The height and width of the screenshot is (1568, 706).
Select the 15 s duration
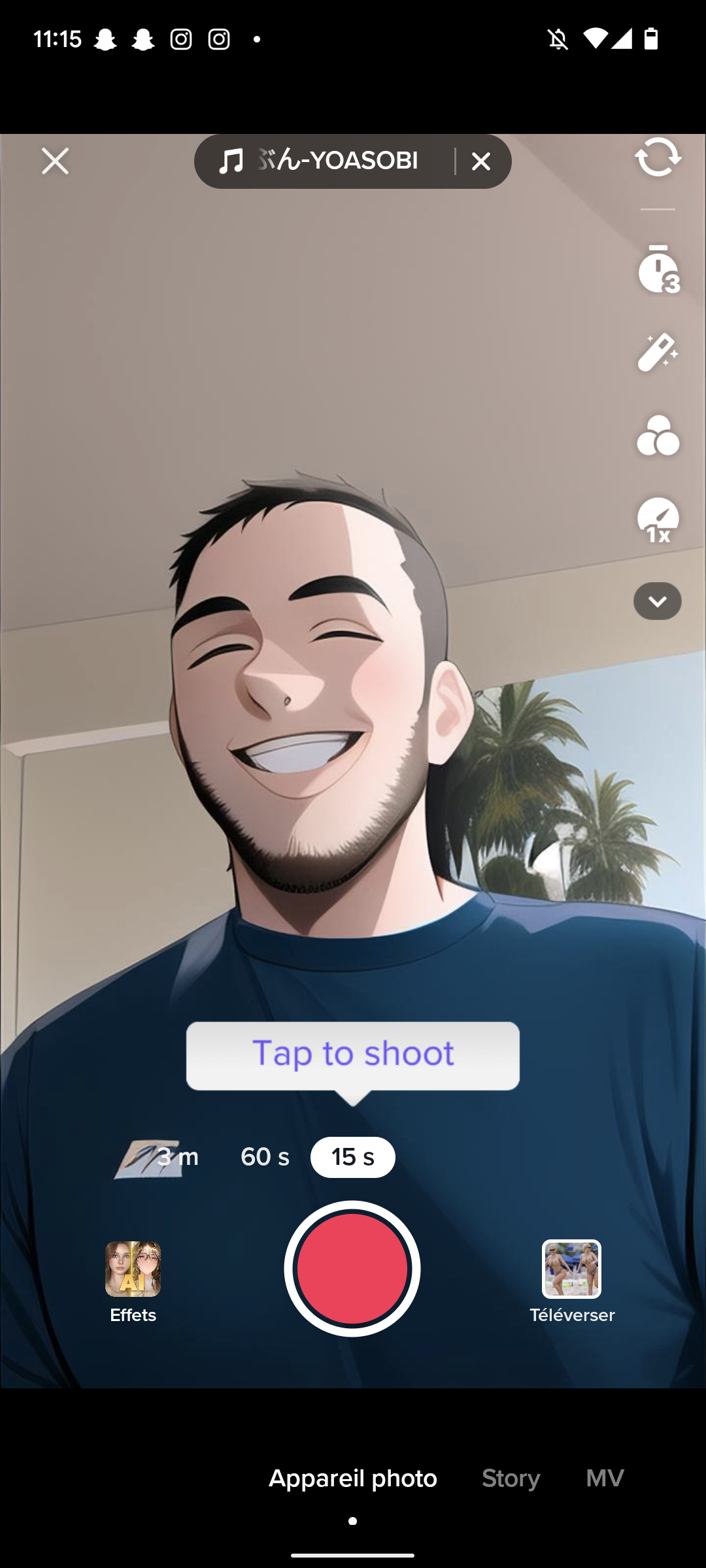[352, 1157]
